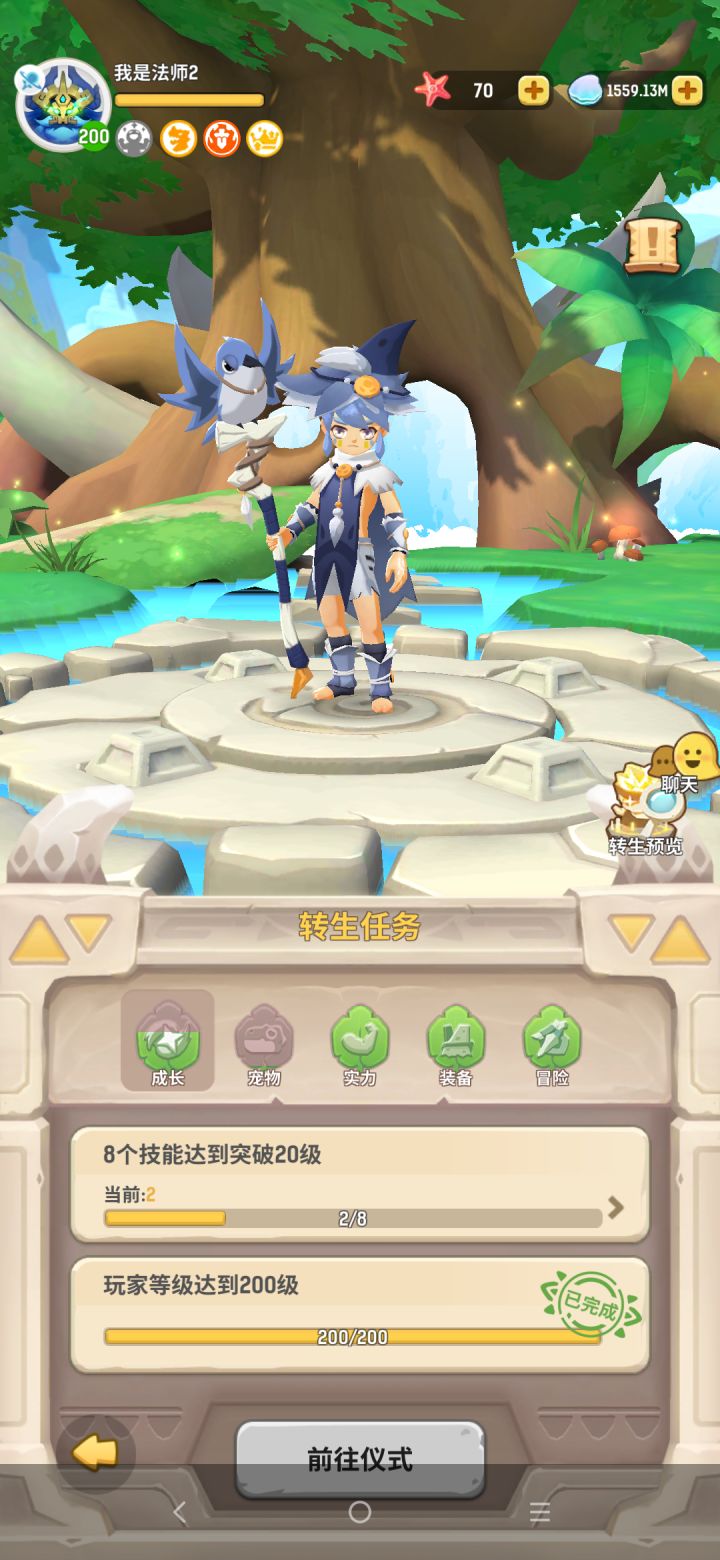Image resolution: width=720 pixels, height=1560 pixels.
Task: Select the orange dragon icon near the avatar
Action: [x=178, y=138]
